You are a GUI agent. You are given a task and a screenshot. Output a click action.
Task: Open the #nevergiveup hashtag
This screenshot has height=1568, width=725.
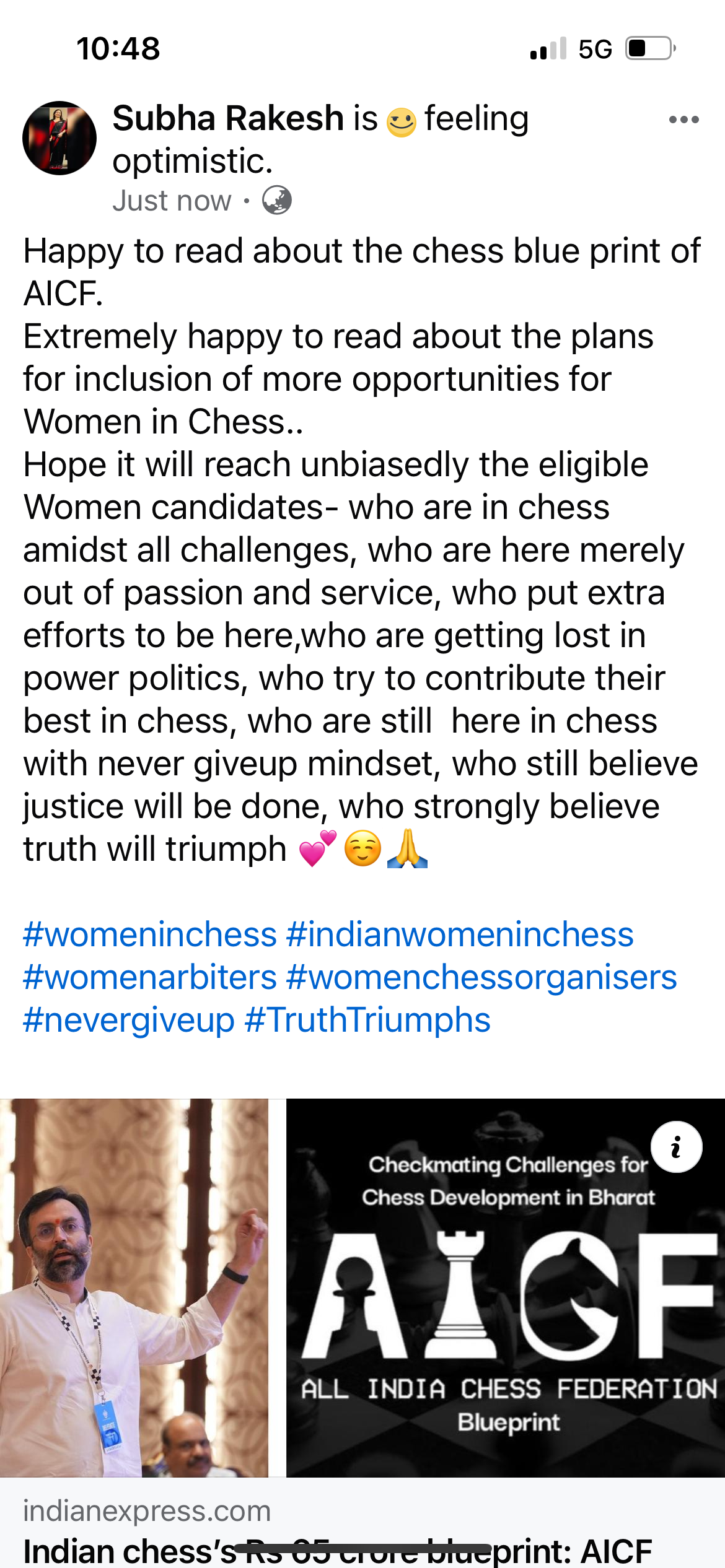coord(129,1020)
